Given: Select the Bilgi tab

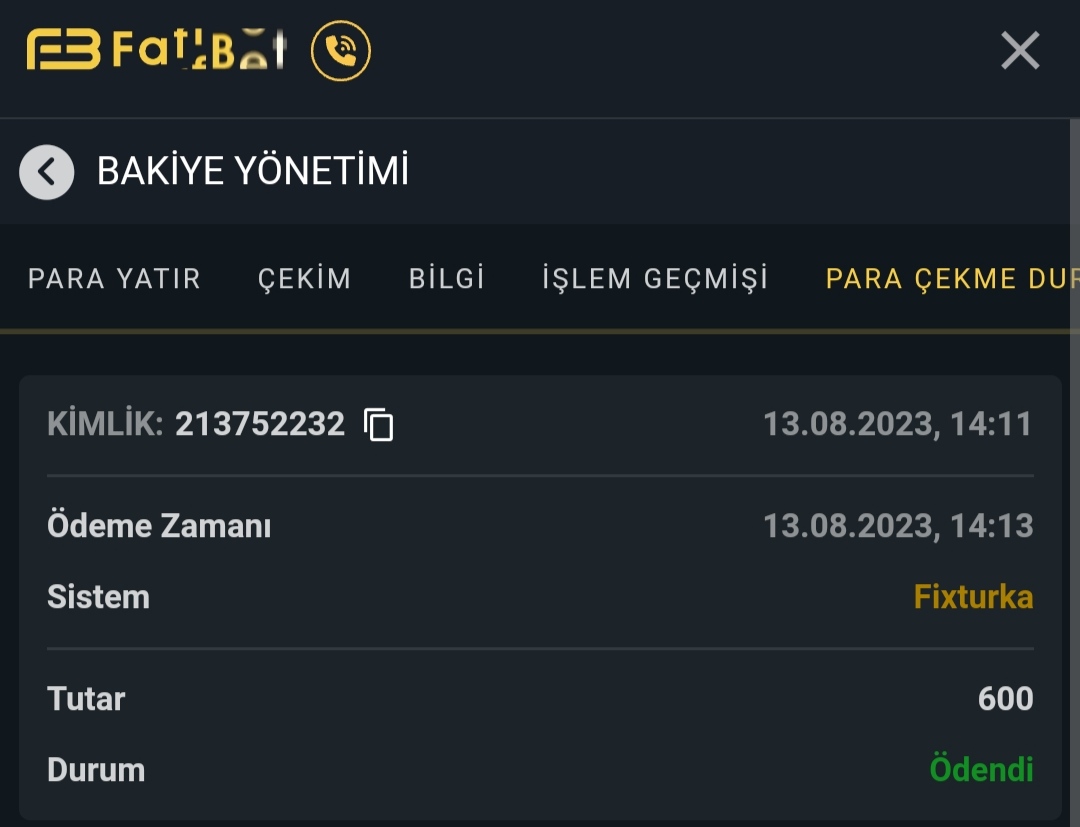Looking at the screenshot, I should click(447, 279).
